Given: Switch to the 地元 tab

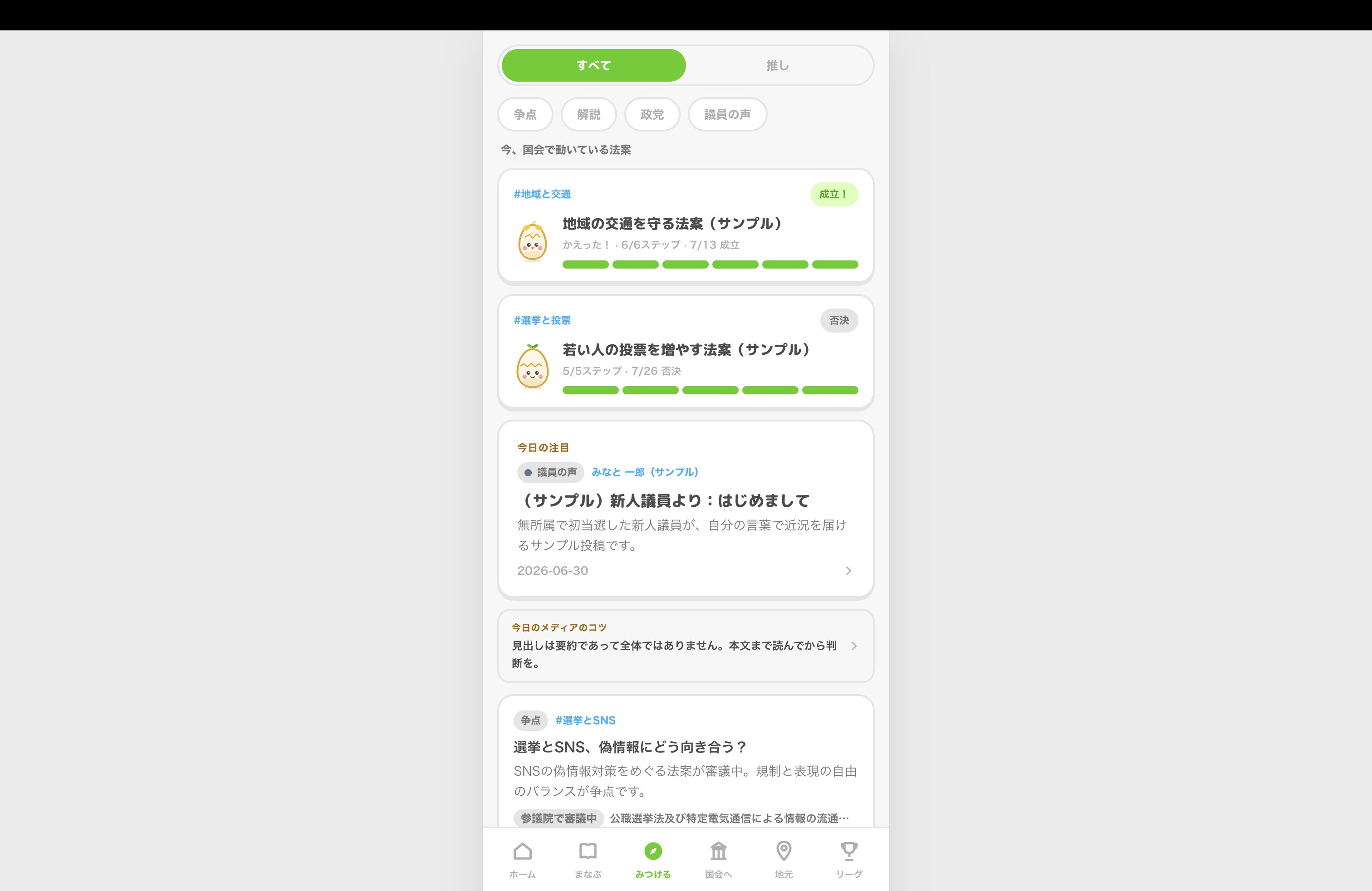Looking at the screenshot, I should [x=784, y=860].
